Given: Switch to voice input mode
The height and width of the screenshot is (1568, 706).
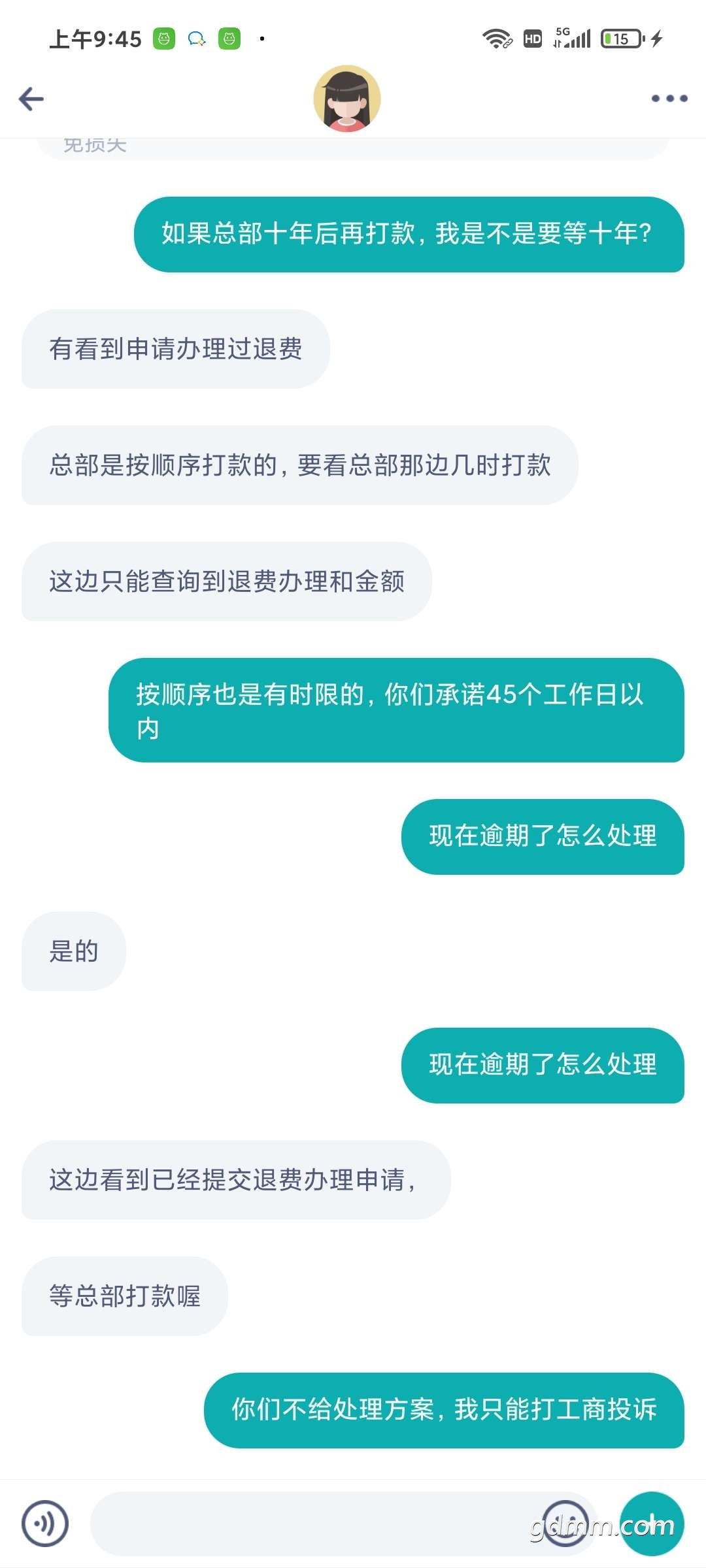Looking at the screenshot, I should coord(45,1524).
